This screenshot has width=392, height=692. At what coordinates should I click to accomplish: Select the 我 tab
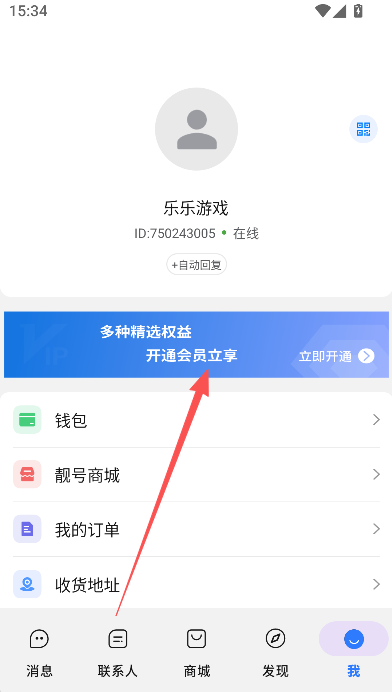click(354, 652)
